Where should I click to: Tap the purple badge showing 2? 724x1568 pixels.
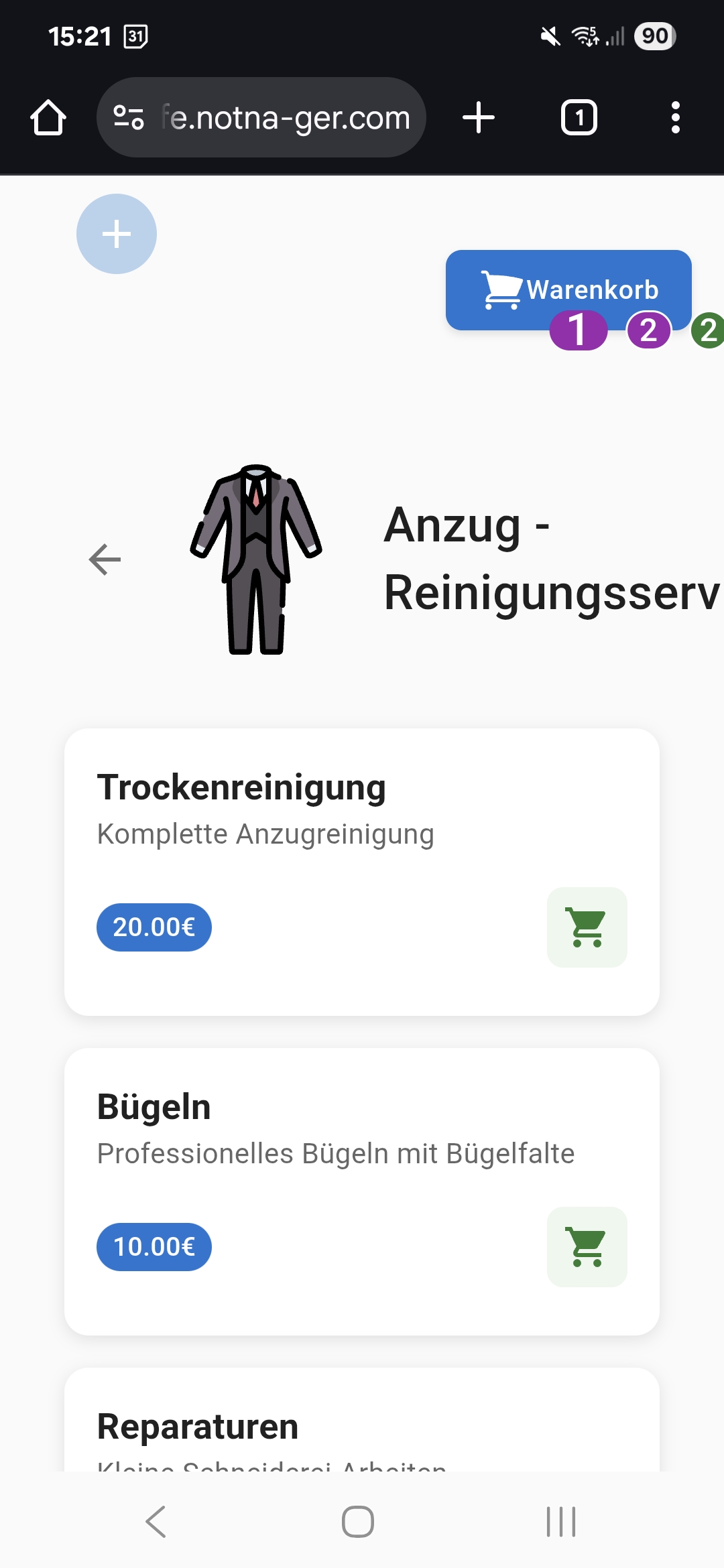coord(647,330)
